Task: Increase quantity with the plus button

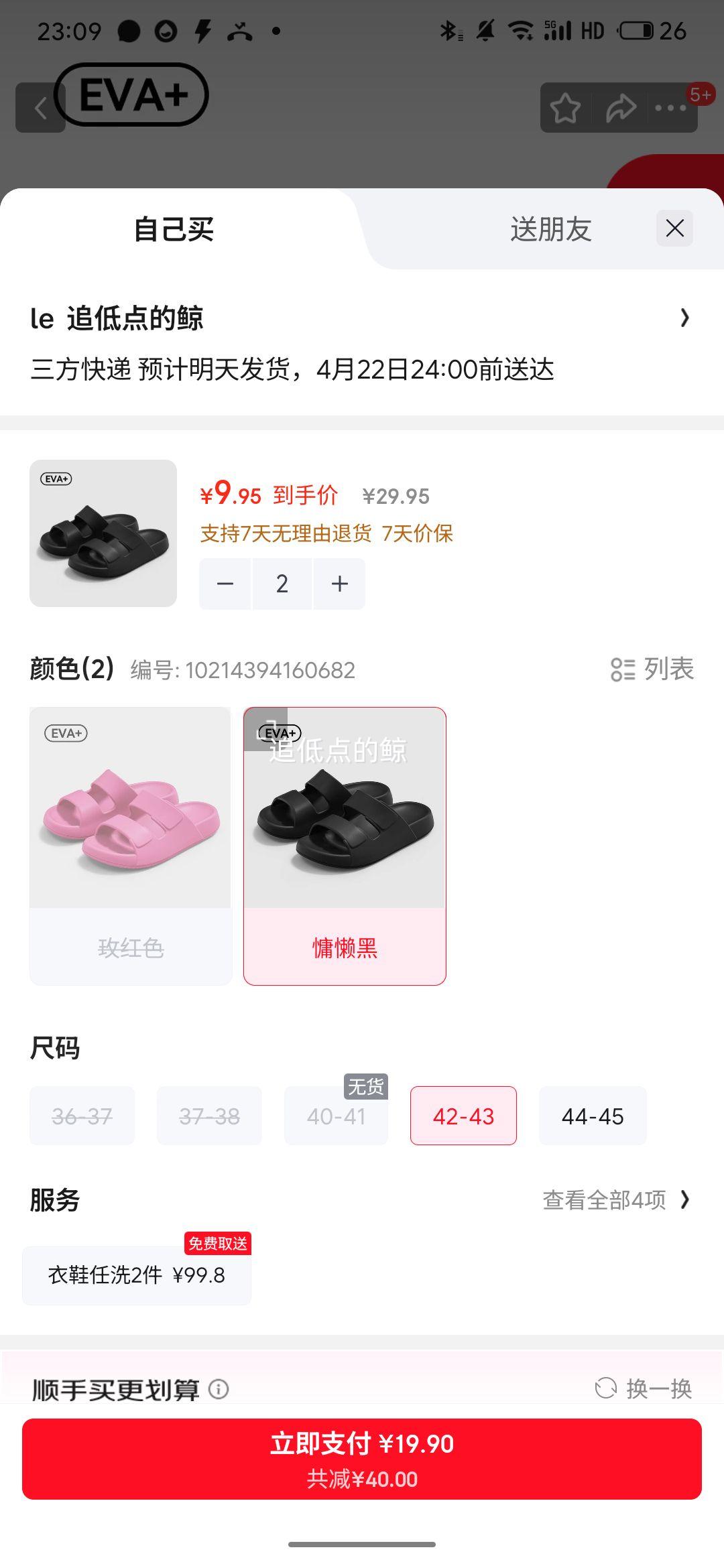Action: click(339, 583)
